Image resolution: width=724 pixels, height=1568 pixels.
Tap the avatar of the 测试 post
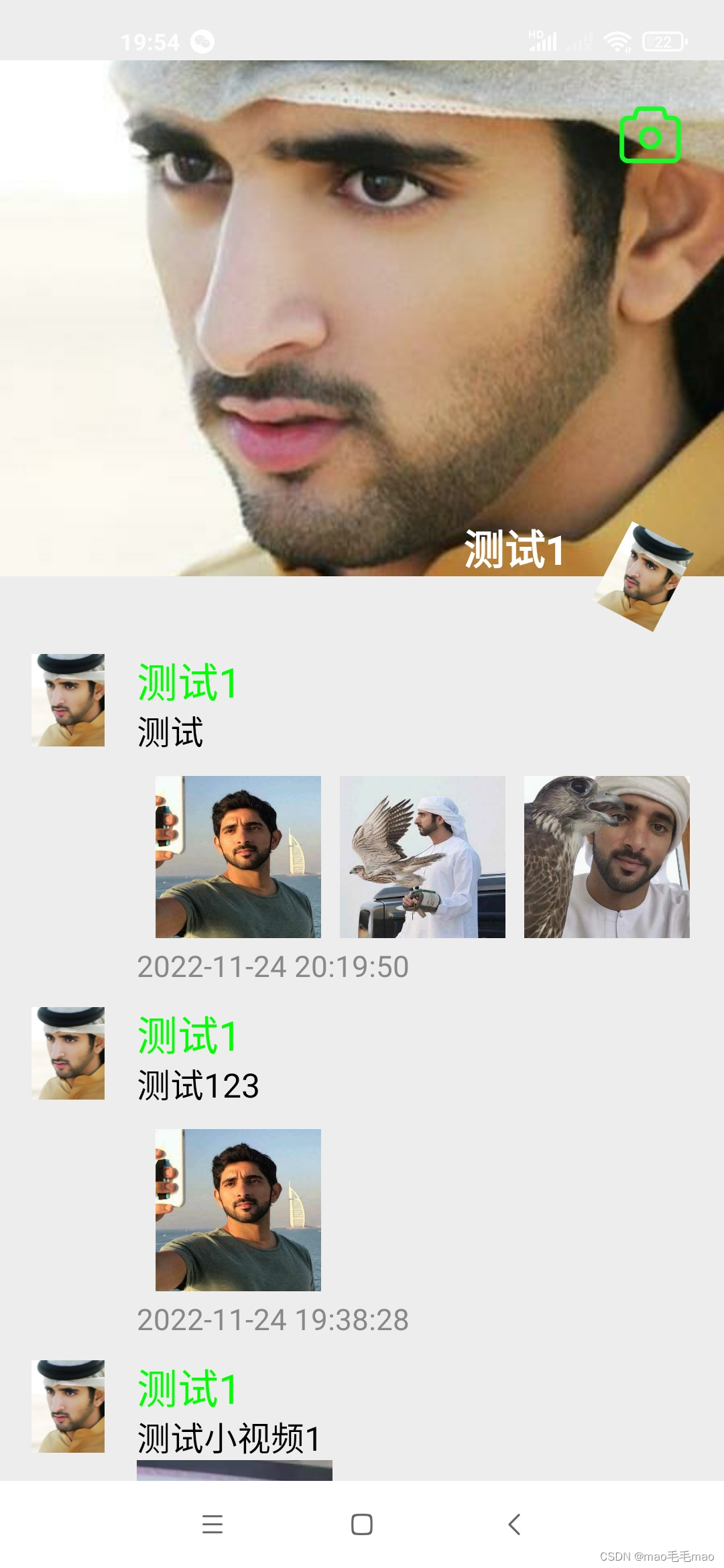68,700
